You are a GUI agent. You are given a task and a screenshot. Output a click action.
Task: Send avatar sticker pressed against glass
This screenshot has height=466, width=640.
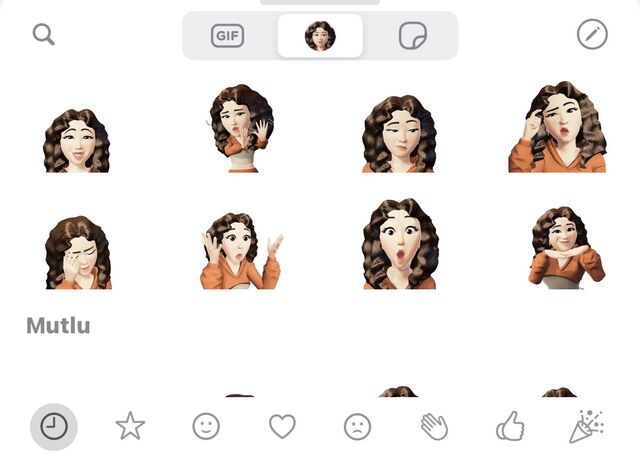click(x=240, y=128)
